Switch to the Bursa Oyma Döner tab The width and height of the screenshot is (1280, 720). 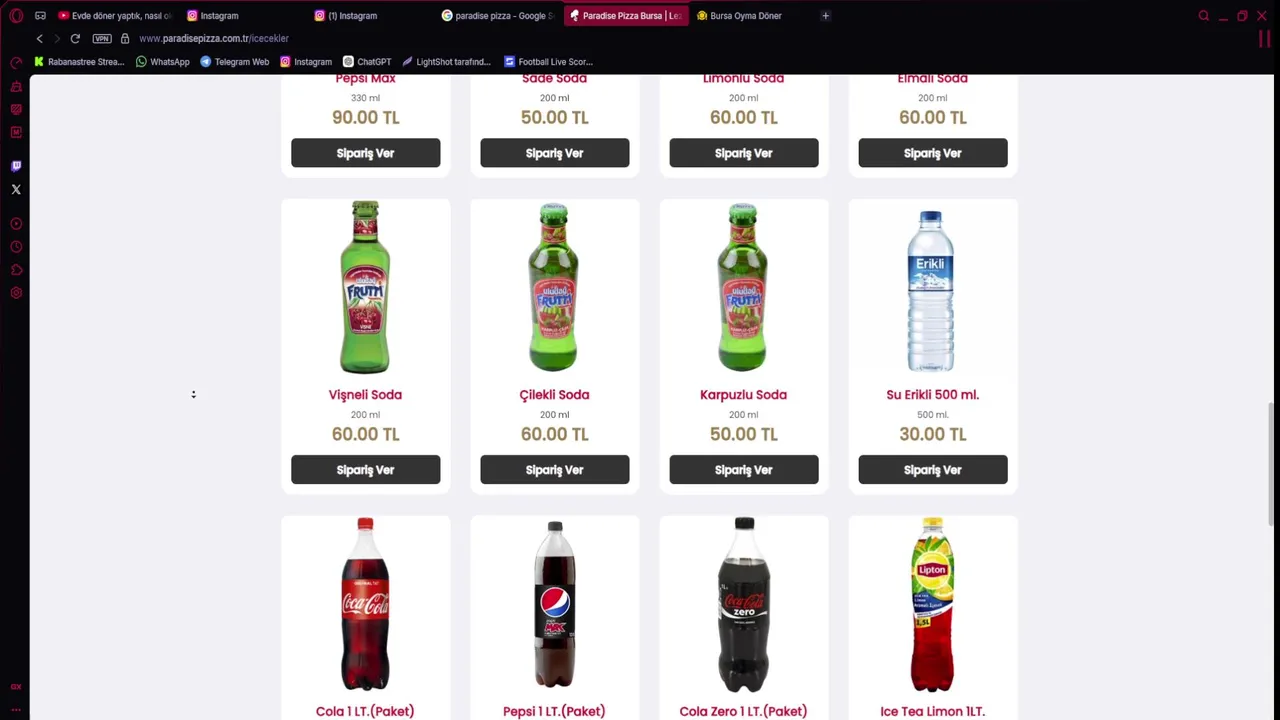click(745, 16)
